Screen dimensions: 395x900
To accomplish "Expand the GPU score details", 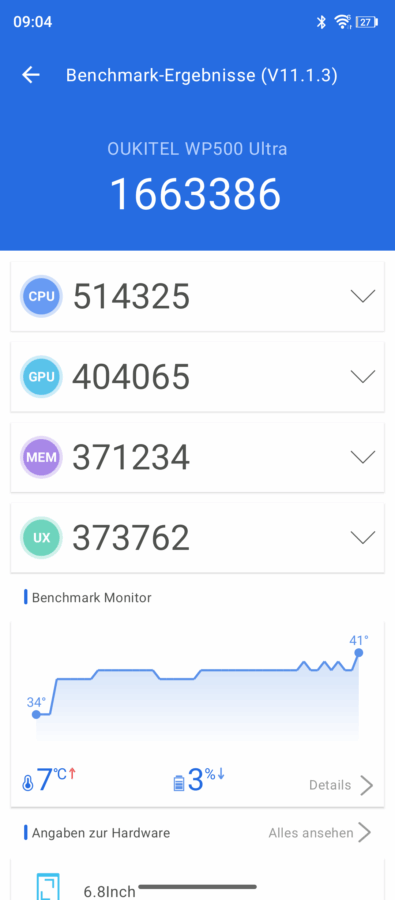I will 363,377.
